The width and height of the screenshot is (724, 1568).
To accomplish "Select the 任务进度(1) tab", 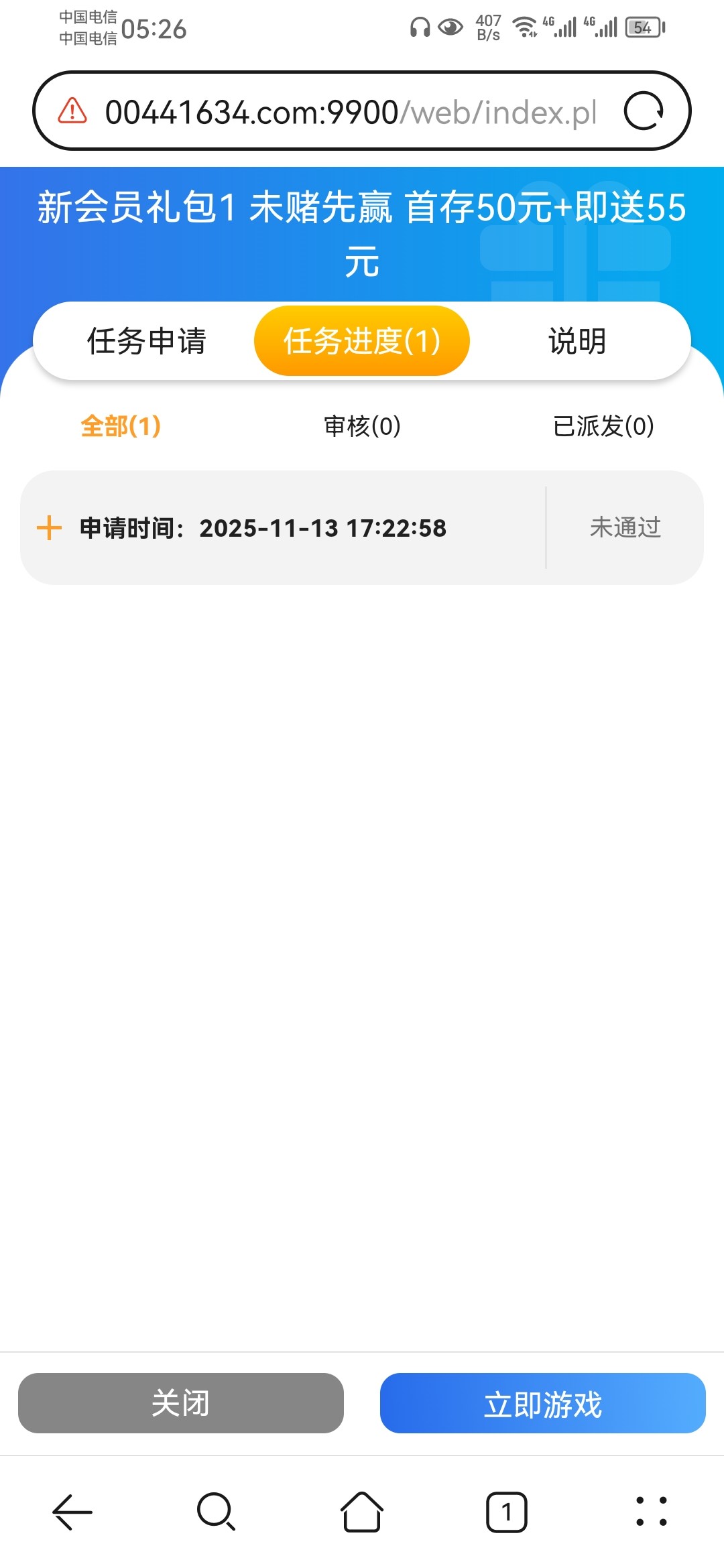I will tap(362, 341).
